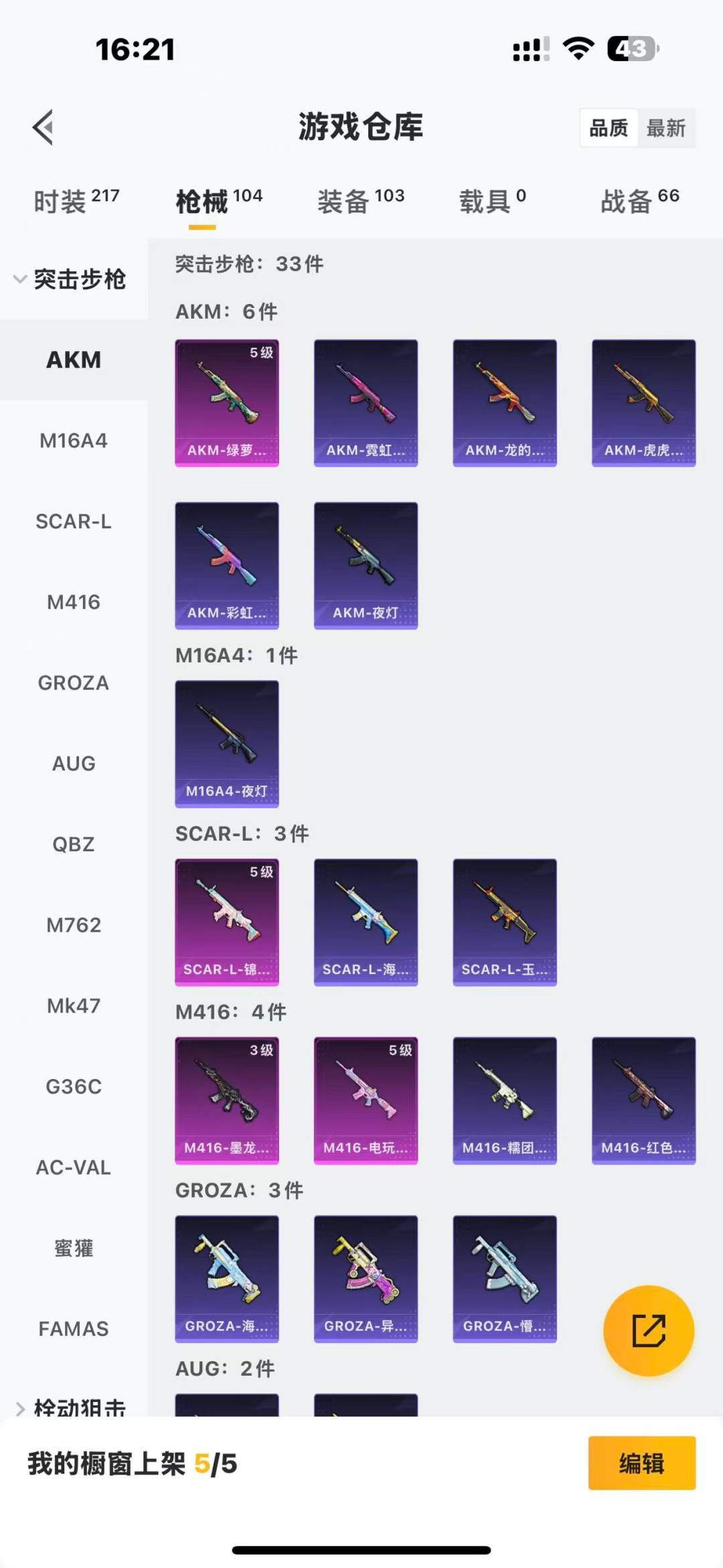Image resolution: width=723 pixels, height=1568 pixels.
Task: Select FAMAS in the side list
Action: (x=74, y=1328)
